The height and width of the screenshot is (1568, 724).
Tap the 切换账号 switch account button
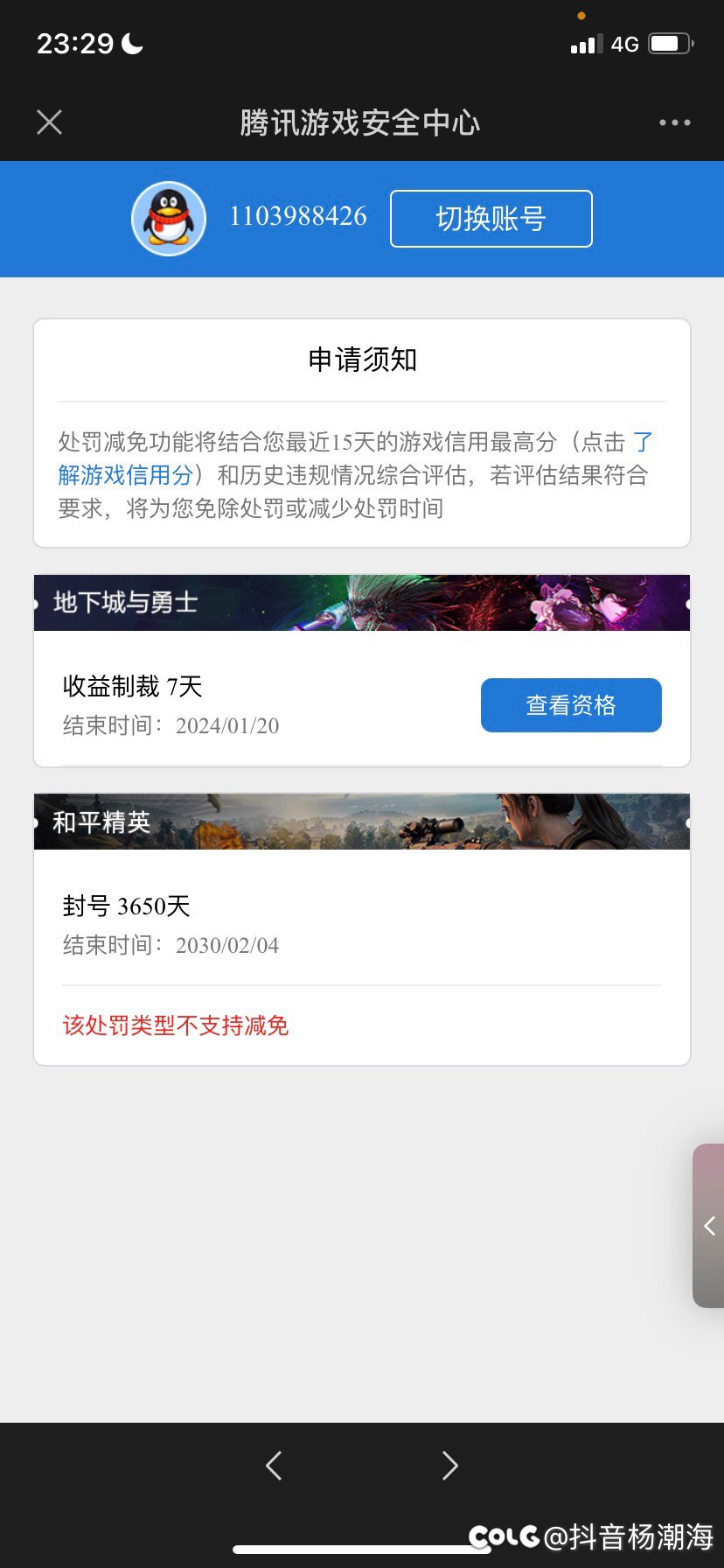(491, 219)
